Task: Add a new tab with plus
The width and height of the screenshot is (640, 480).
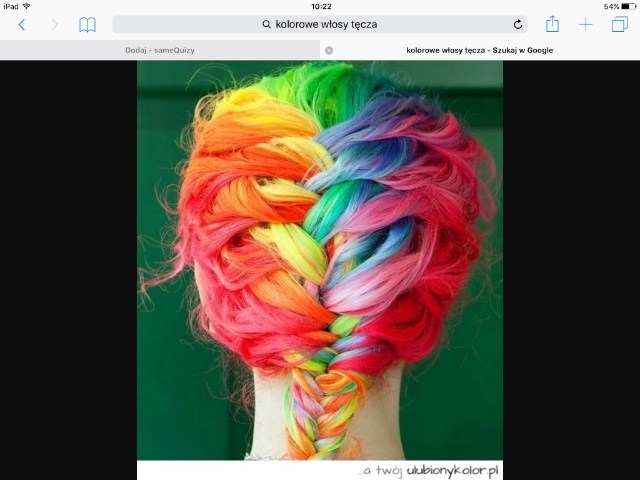Action: (x=586, y=25)
